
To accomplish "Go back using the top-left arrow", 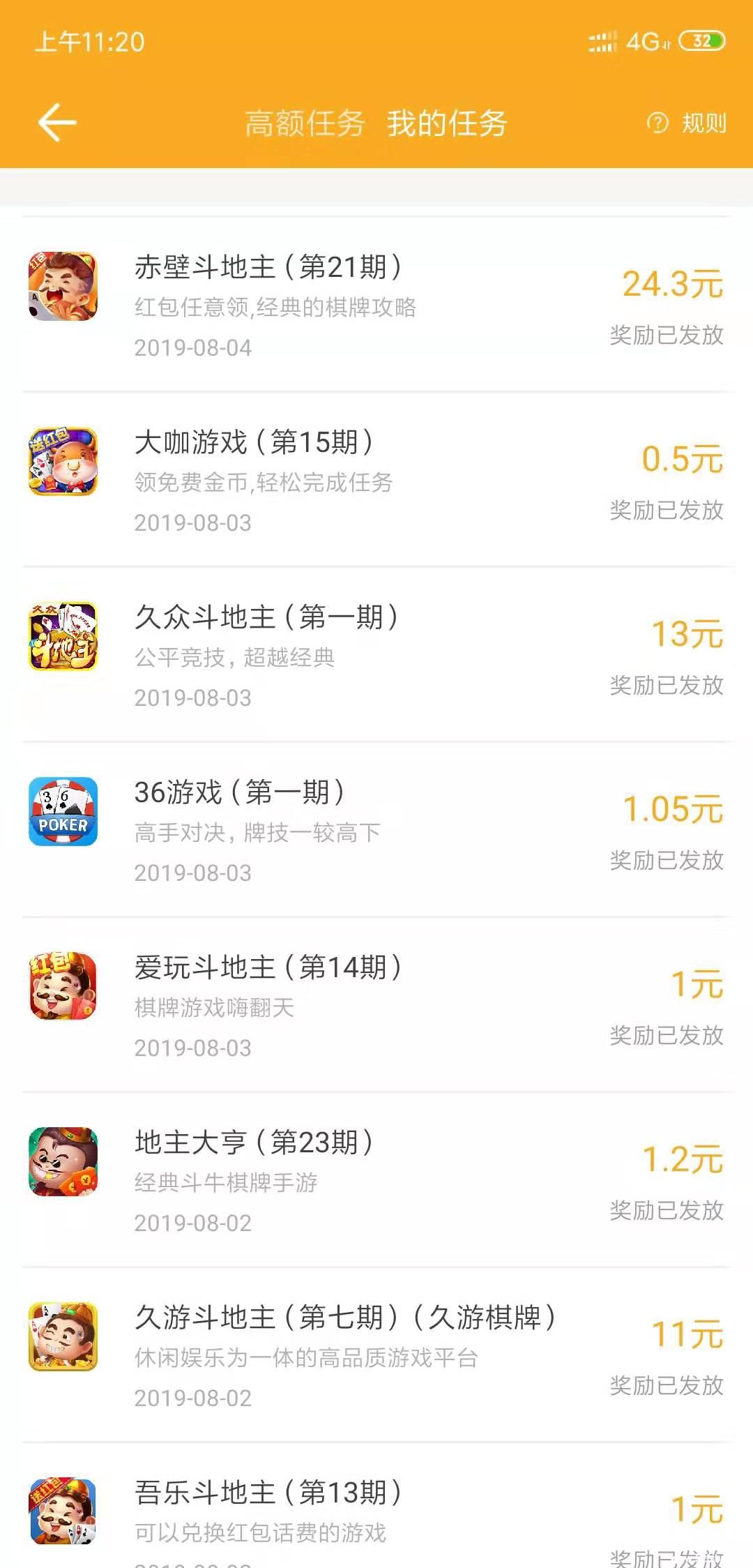I will pyautogui.click(x=57, y=123).
